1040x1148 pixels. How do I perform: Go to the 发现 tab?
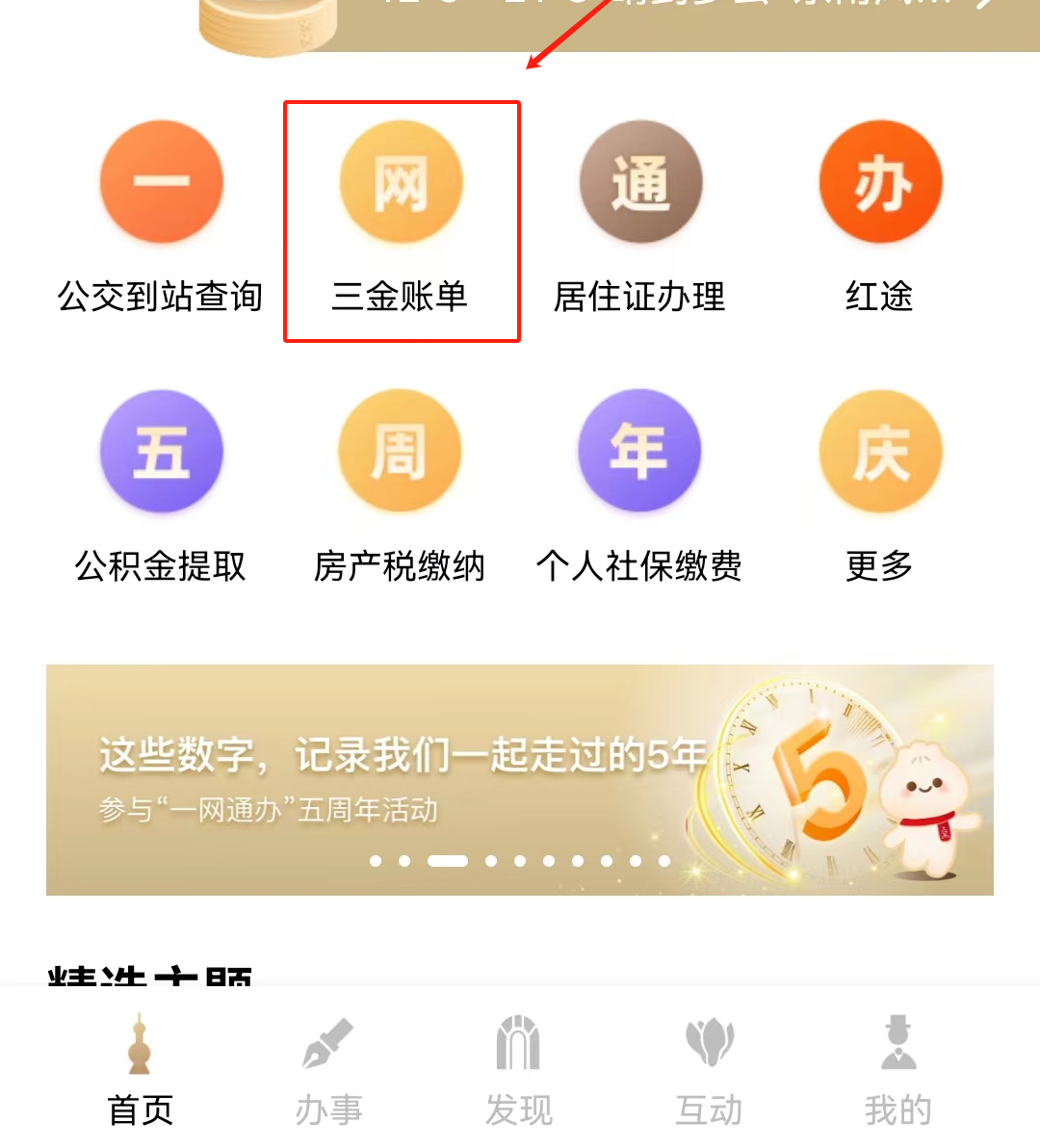point(519,1071)
